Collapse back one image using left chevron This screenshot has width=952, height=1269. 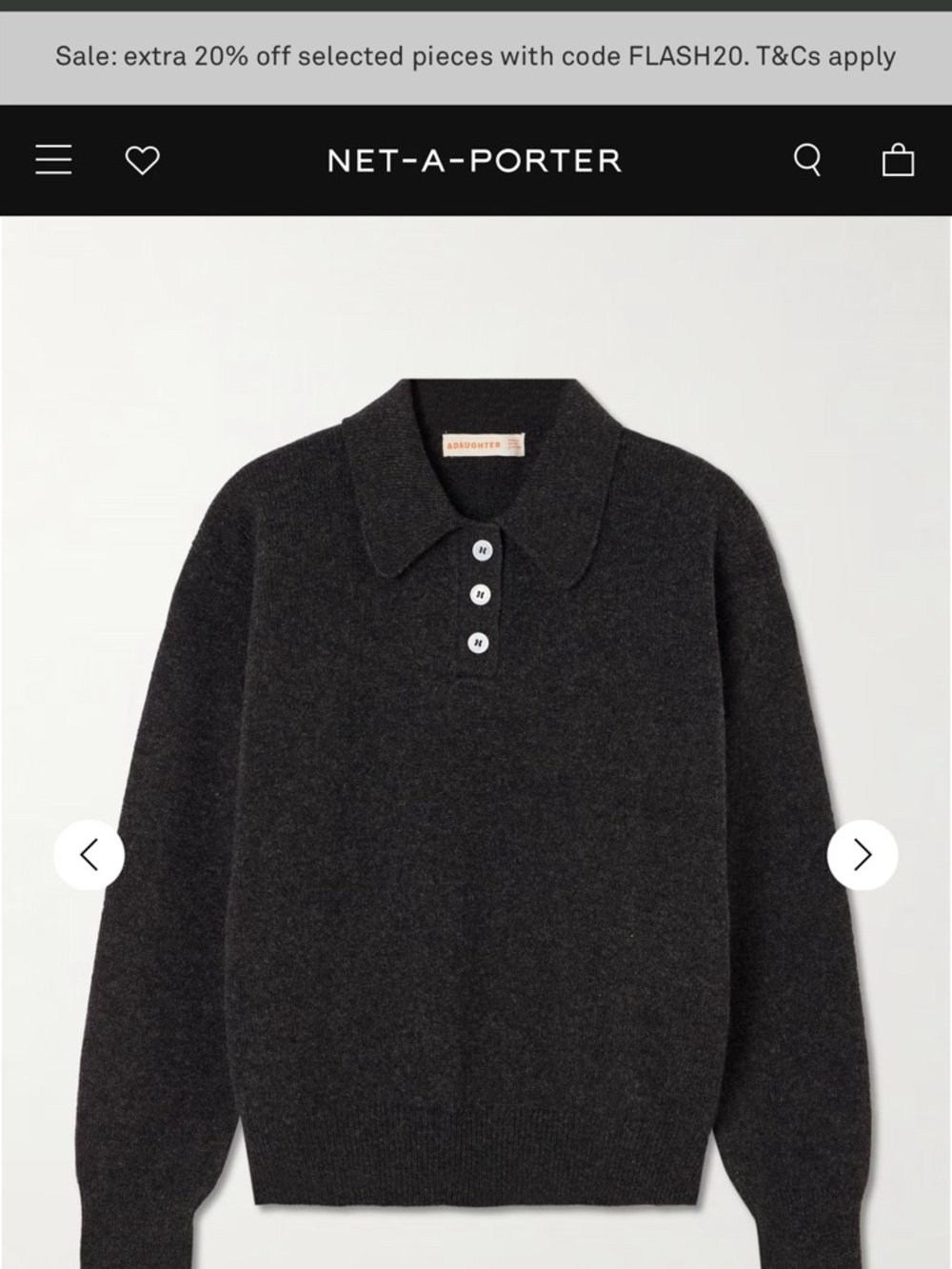(90, 854)
